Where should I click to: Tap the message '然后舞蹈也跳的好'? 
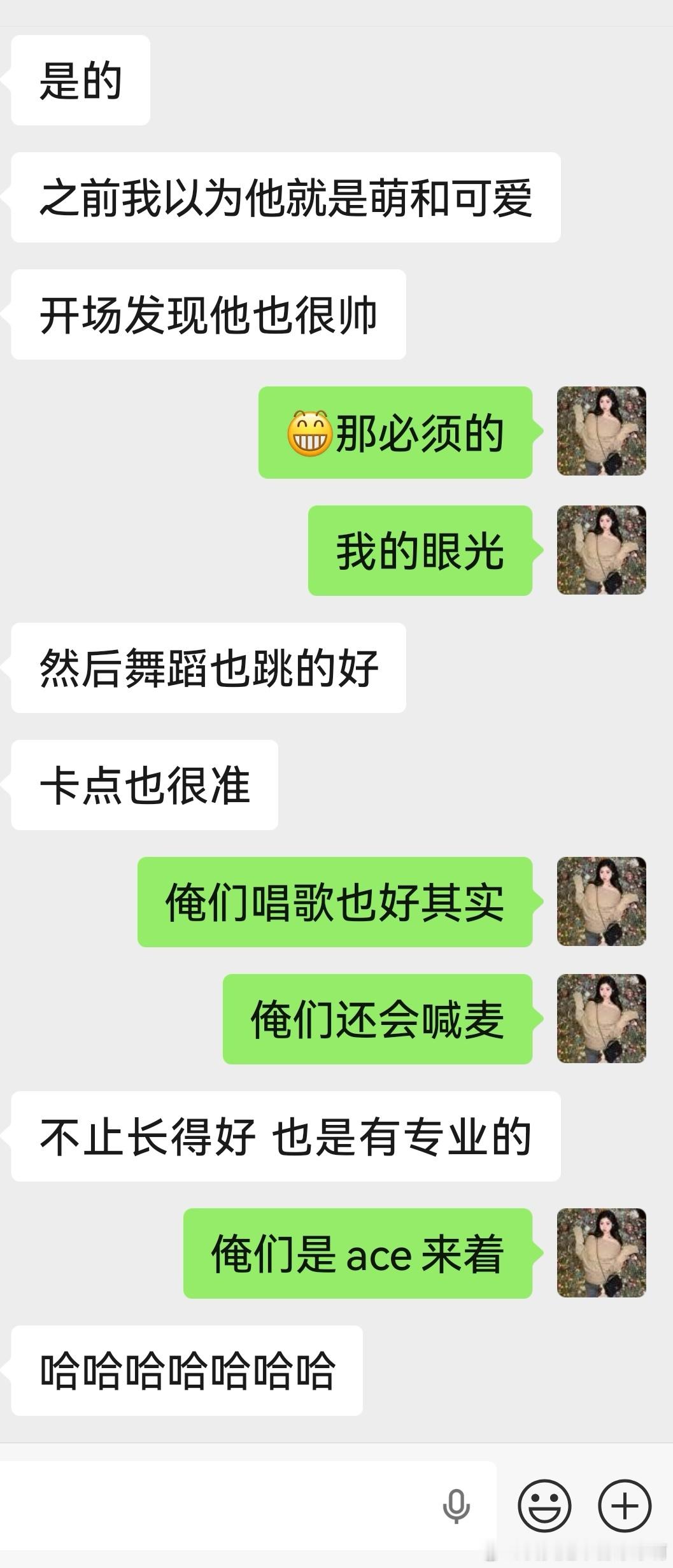(209, 666)
